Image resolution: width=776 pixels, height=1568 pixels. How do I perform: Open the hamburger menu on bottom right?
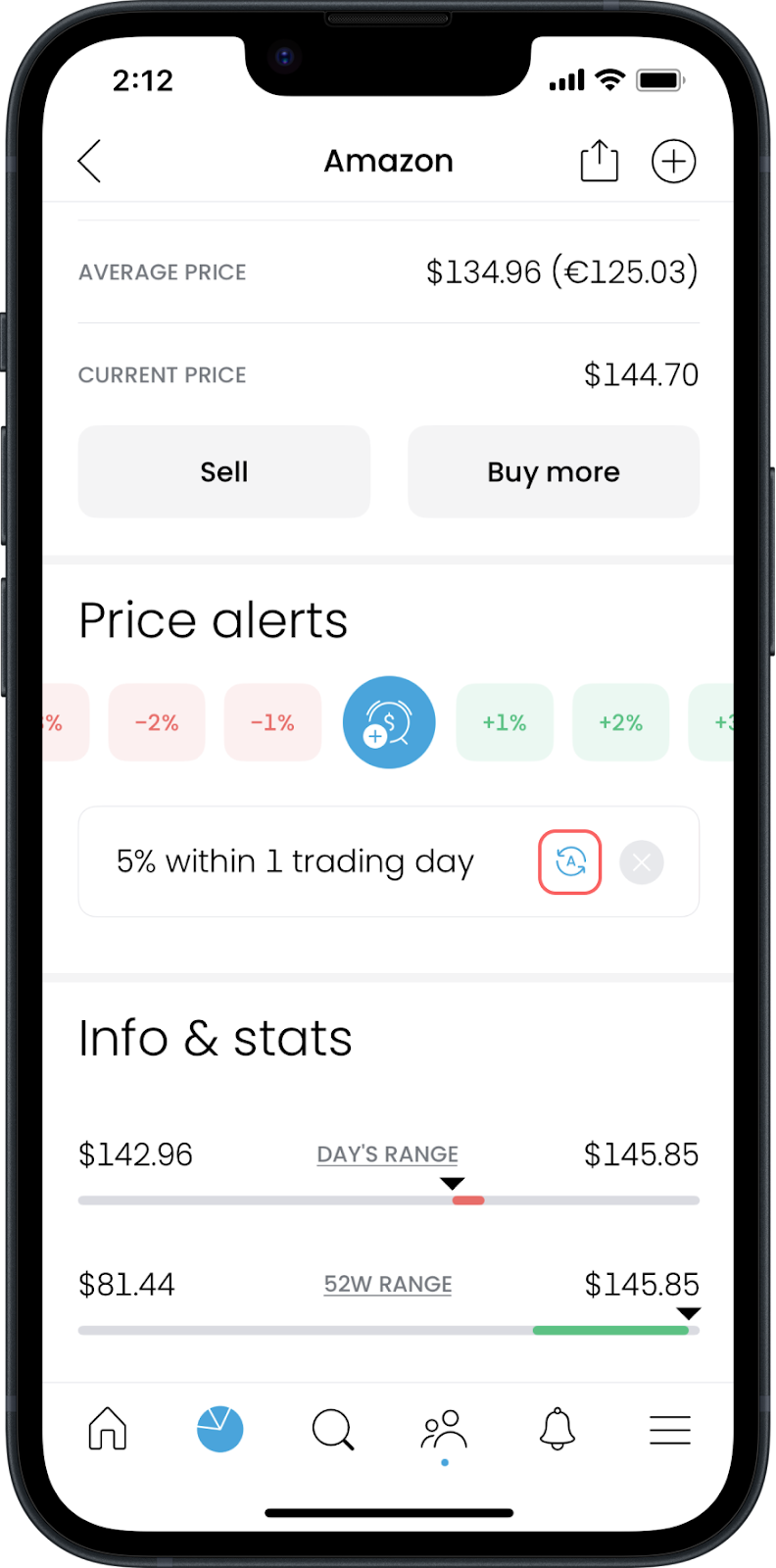click(x=669, y=1430)
